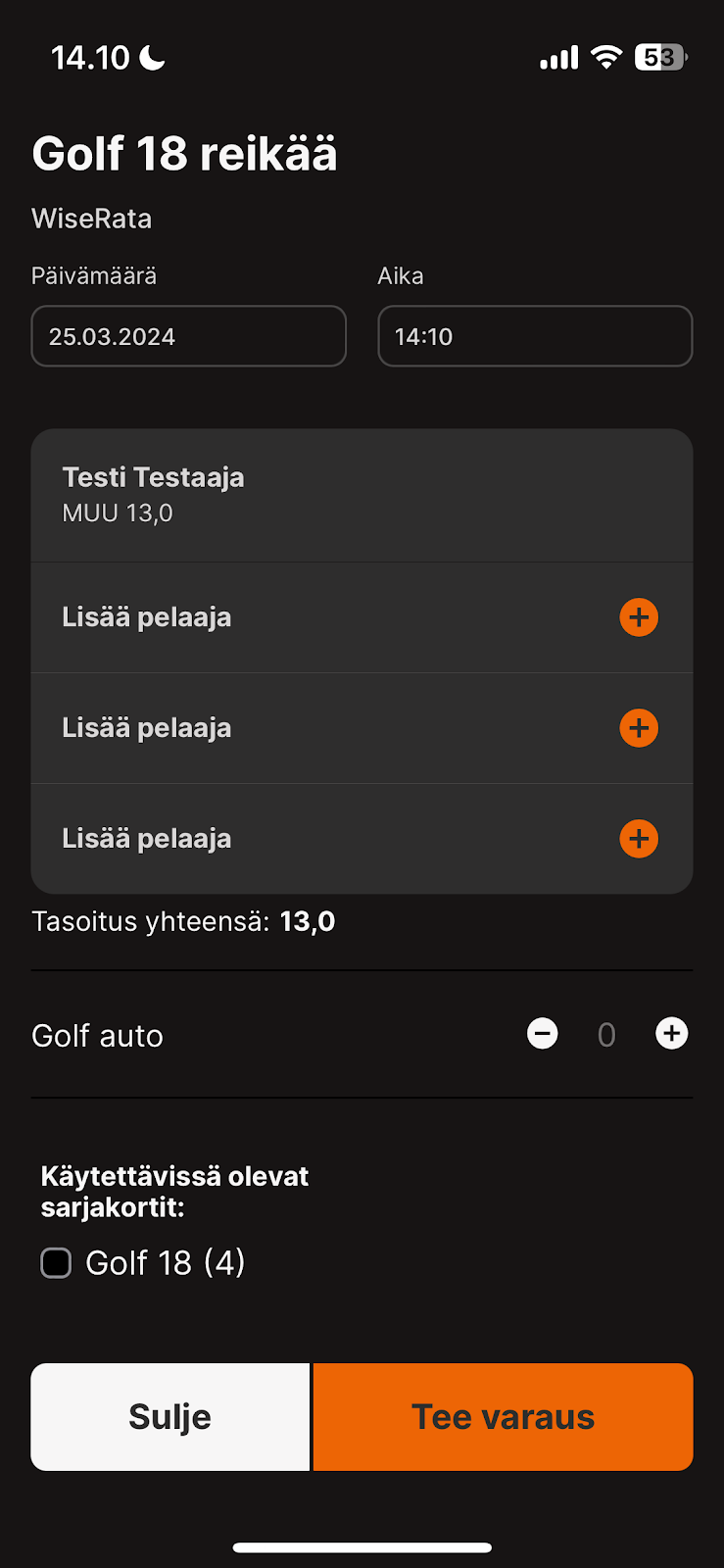Image resolution: width=724 pixels, height=1568 pixels.
Task: Open the Testi Testaaja player row
Action: (362, 495)
